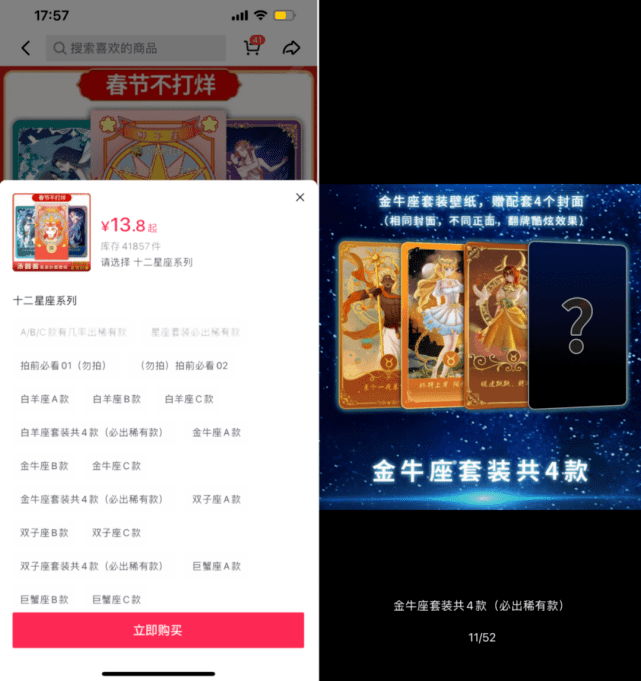
Task: Tap 立即购买 to buy now
Action: click(x=158, y=631)
